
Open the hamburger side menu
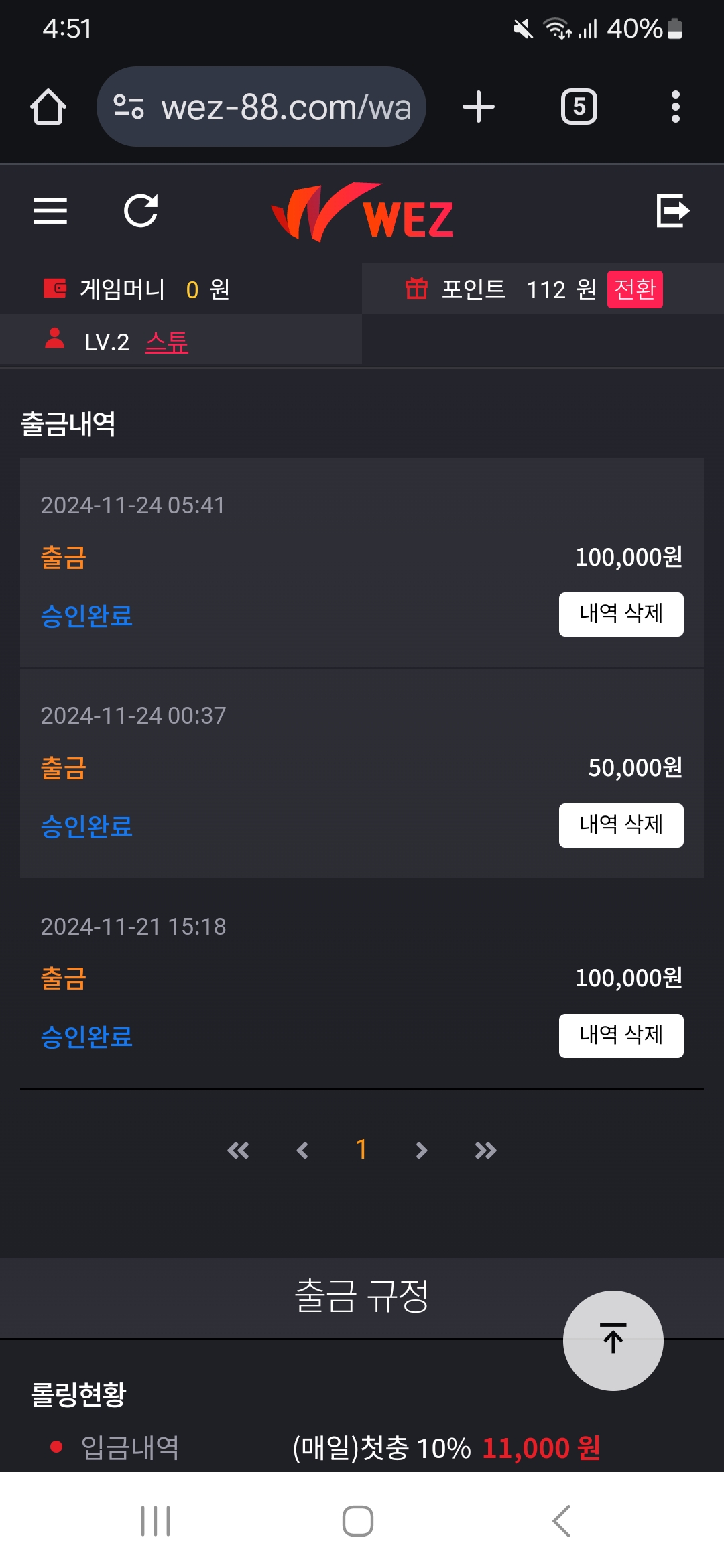pyautogui.click(x=50, y=211)
